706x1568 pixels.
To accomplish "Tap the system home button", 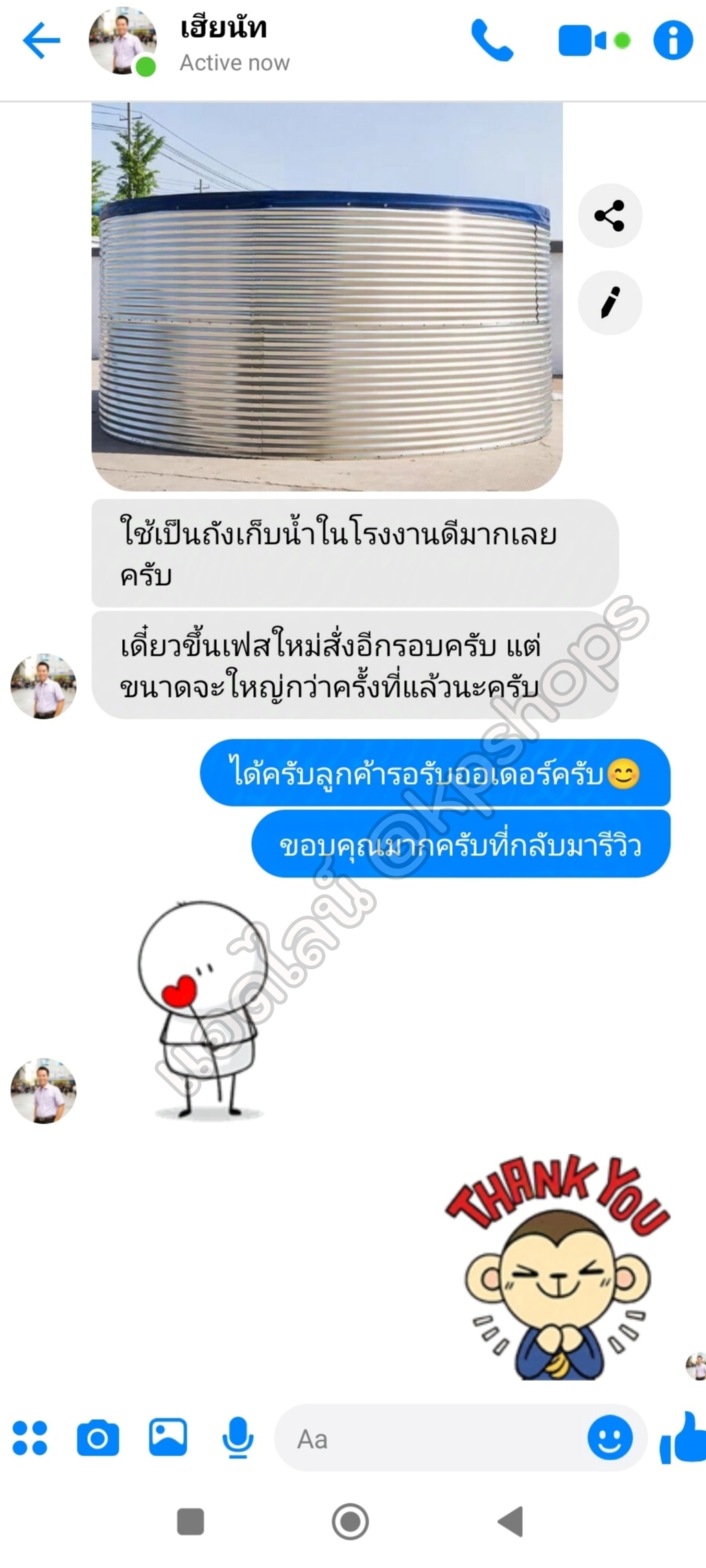I will [x=350, y=1521].
